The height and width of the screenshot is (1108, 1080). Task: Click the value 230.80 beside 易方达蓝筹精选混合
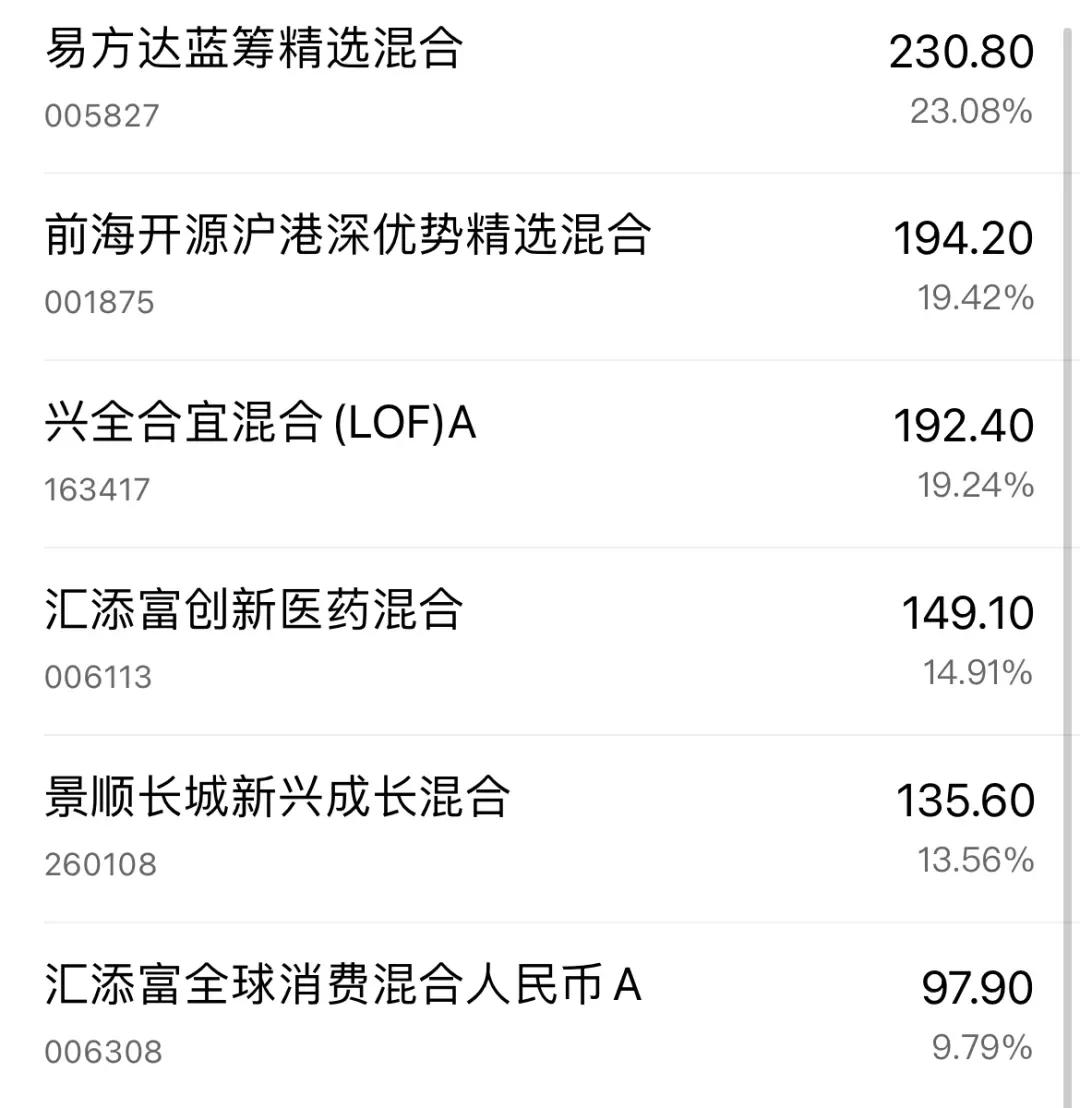click(962, 50)
